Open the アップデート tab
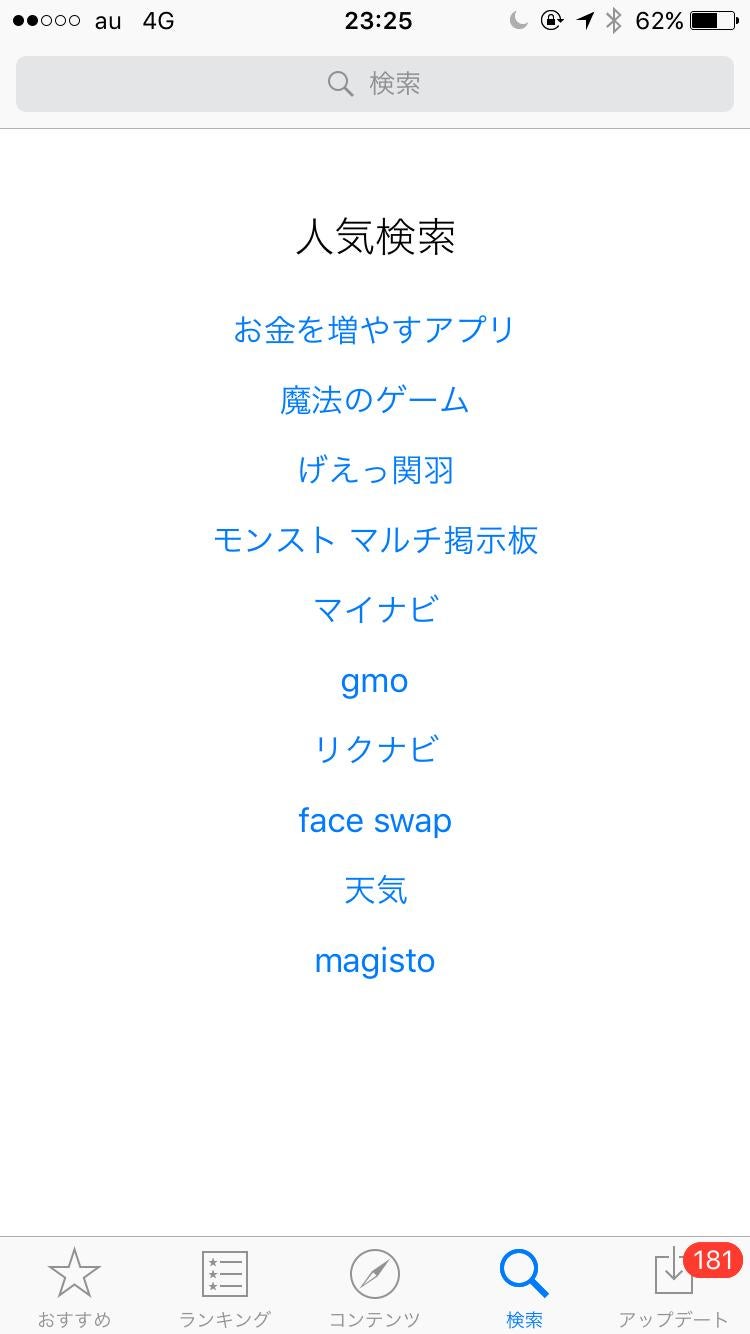The image size is (750, 1334). pyautogui.click(x=674, y=1286)
